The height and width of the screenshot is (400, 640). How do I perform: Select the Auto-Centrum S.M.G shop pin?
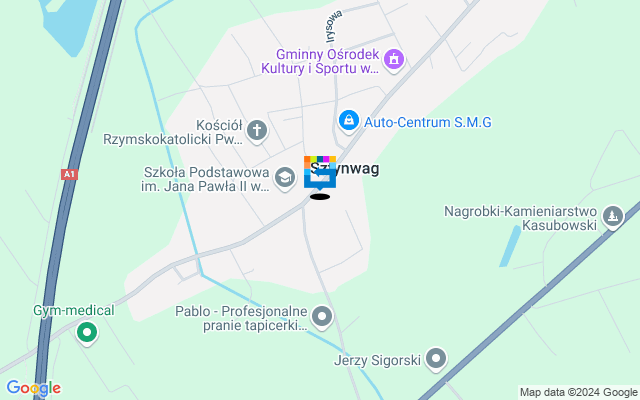pyautogui.click(x=348, y=121)
